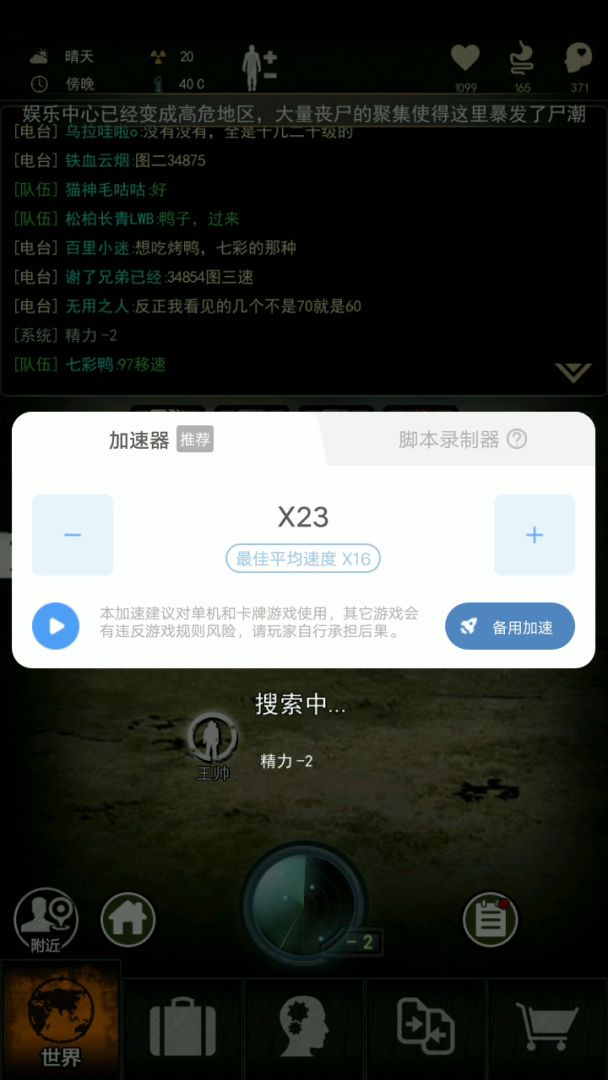Tap the 备用加速 button
The width and height of the screenshot is (608, 1080).
point(510,627)
